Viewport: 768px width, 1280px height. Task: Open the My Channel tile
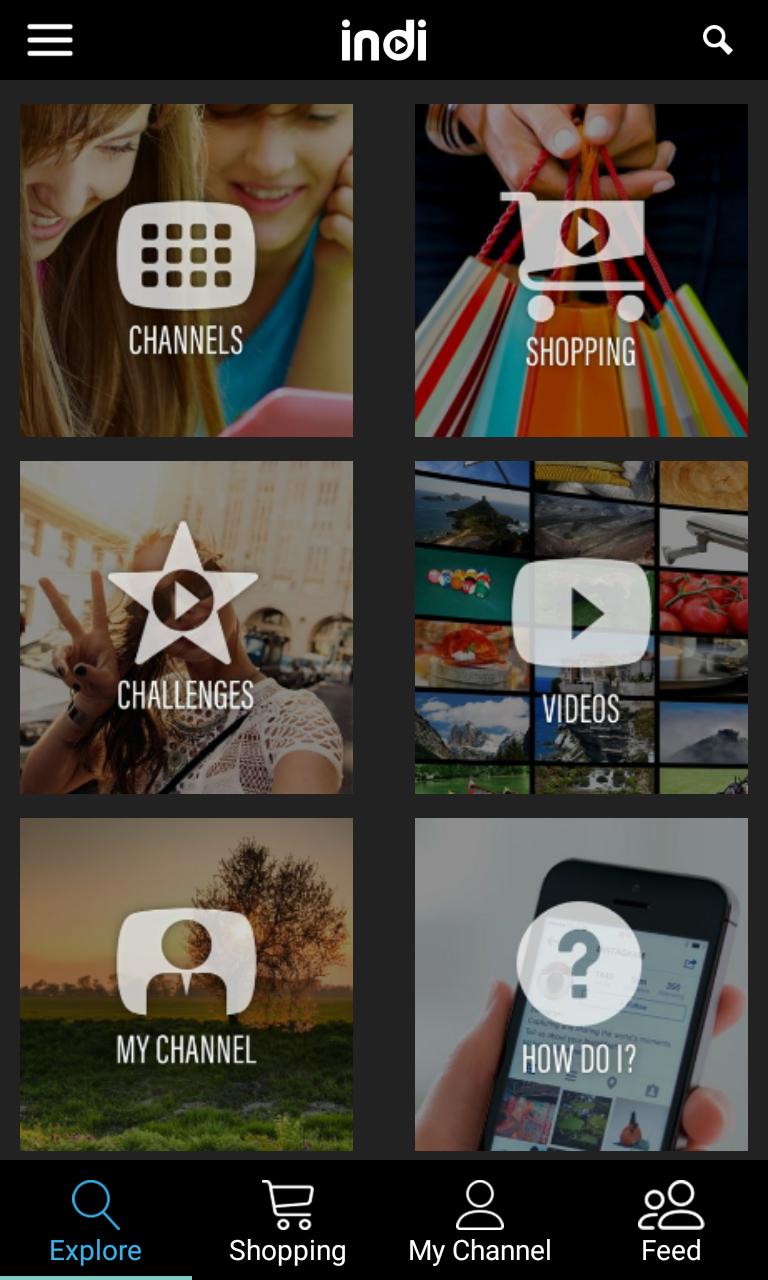pyautogui.click(x=186, y=984)
